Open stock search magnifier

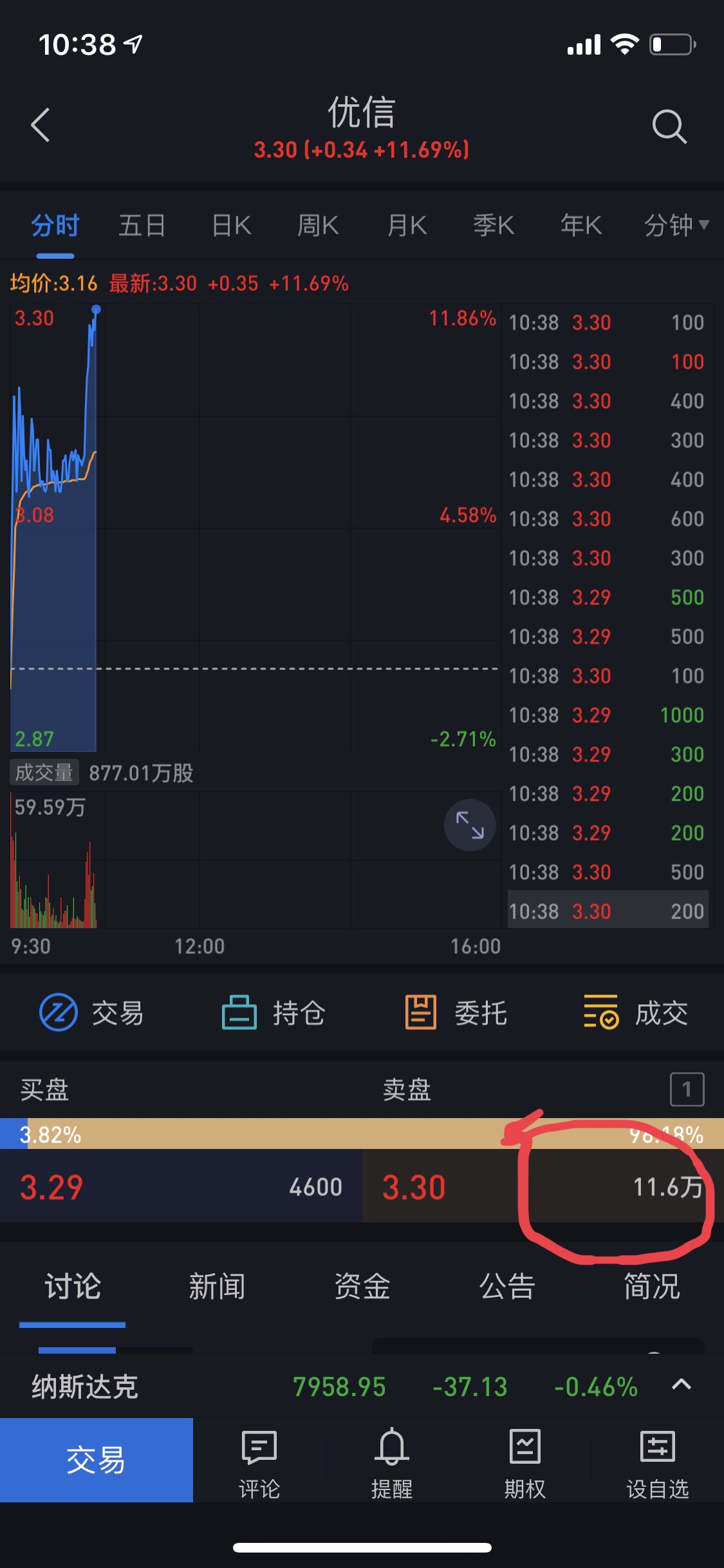coord(669,126)
